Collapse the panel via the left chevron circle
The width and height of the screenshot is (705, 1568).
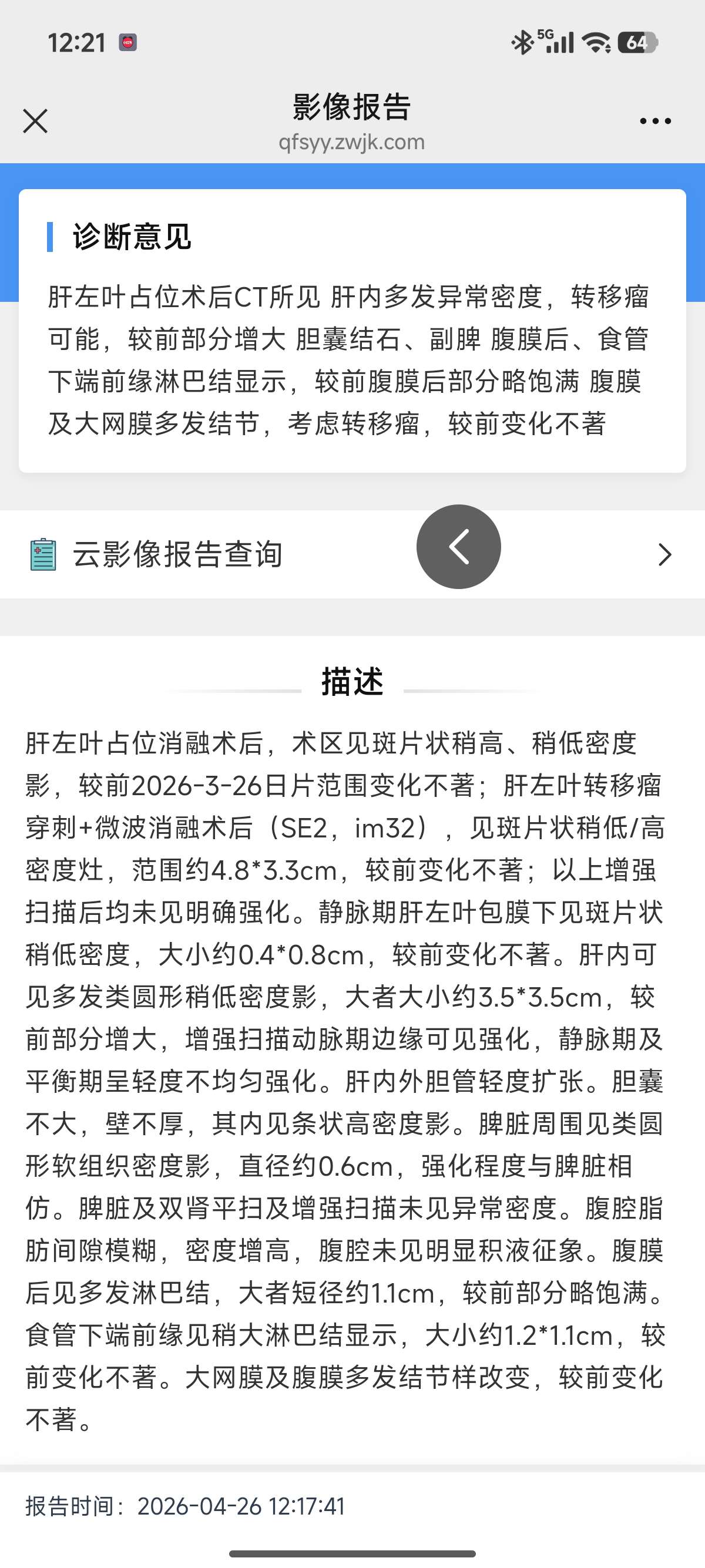(458, 546)
